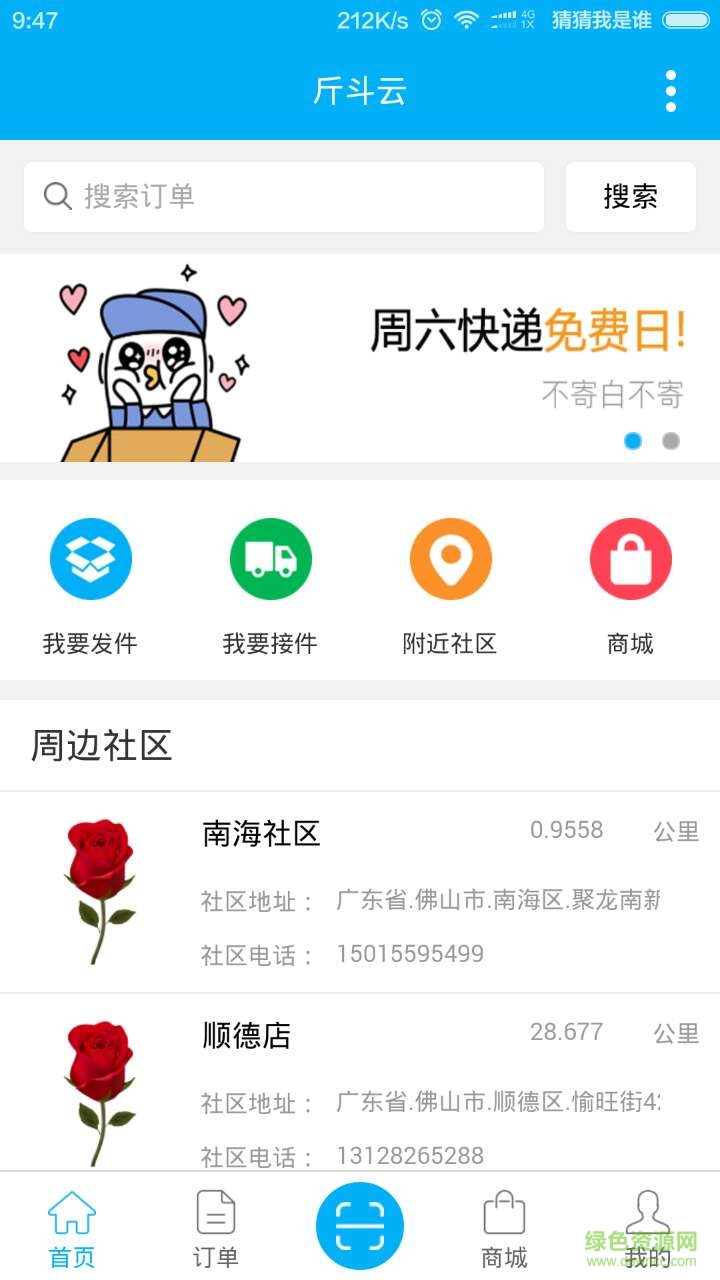
Task: Switch to the 商城 bottom tab
Action: tap(504, 1228)
